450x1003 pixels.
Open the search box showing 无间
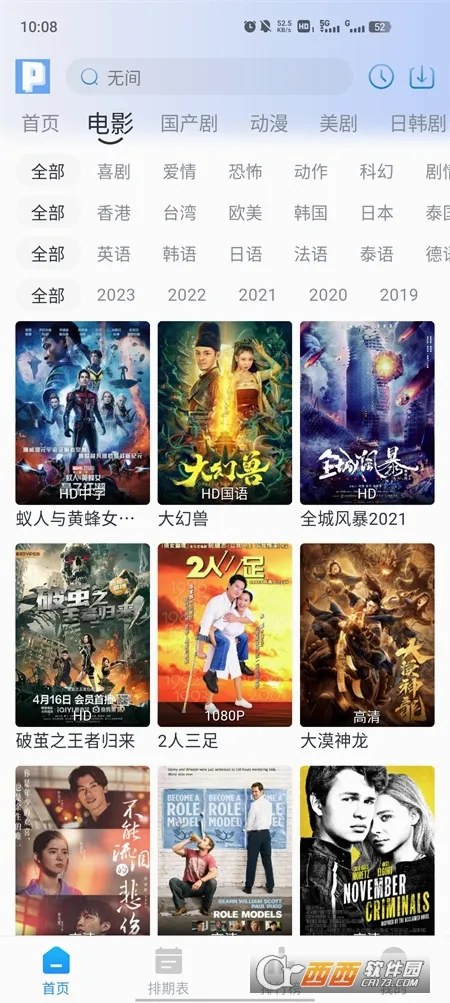pos(209,77)
